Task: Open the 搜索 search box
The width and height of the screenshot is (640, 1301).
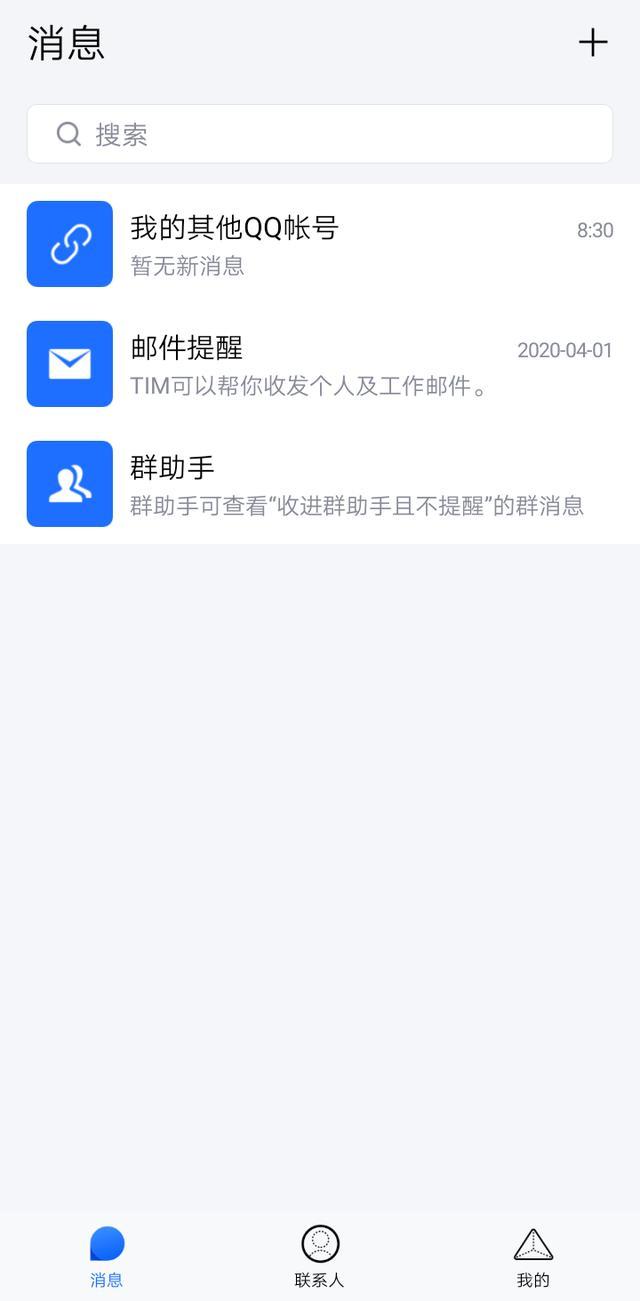Action: (x=320, y=134)
